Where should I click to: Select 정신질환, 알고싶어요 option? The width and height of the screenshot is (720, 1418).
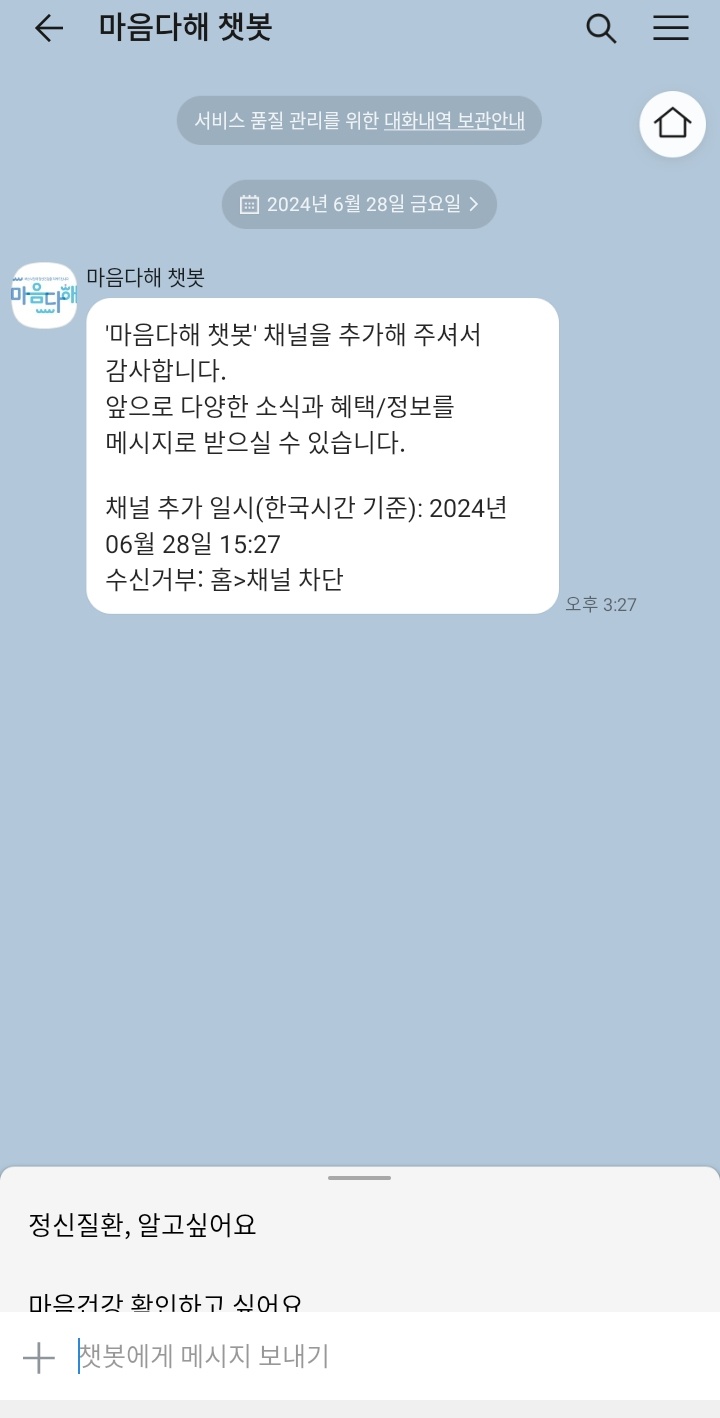point(144,1224)
